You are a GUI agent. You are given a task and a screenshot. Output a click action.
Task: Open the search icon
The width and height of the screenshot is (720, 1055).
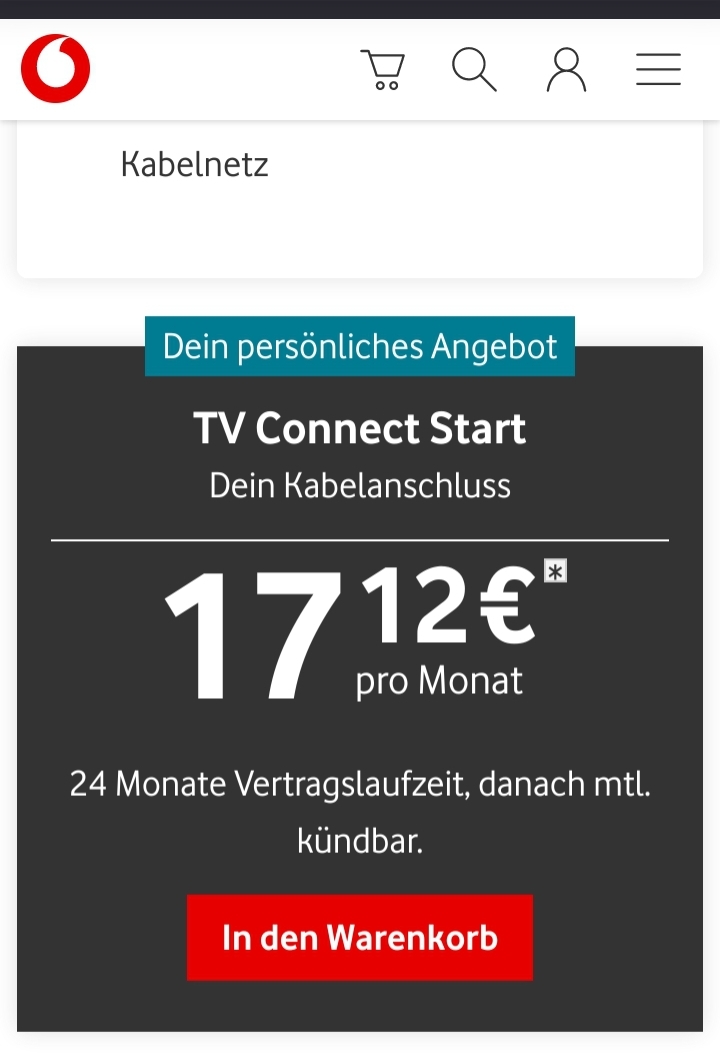tap(474, 70)
